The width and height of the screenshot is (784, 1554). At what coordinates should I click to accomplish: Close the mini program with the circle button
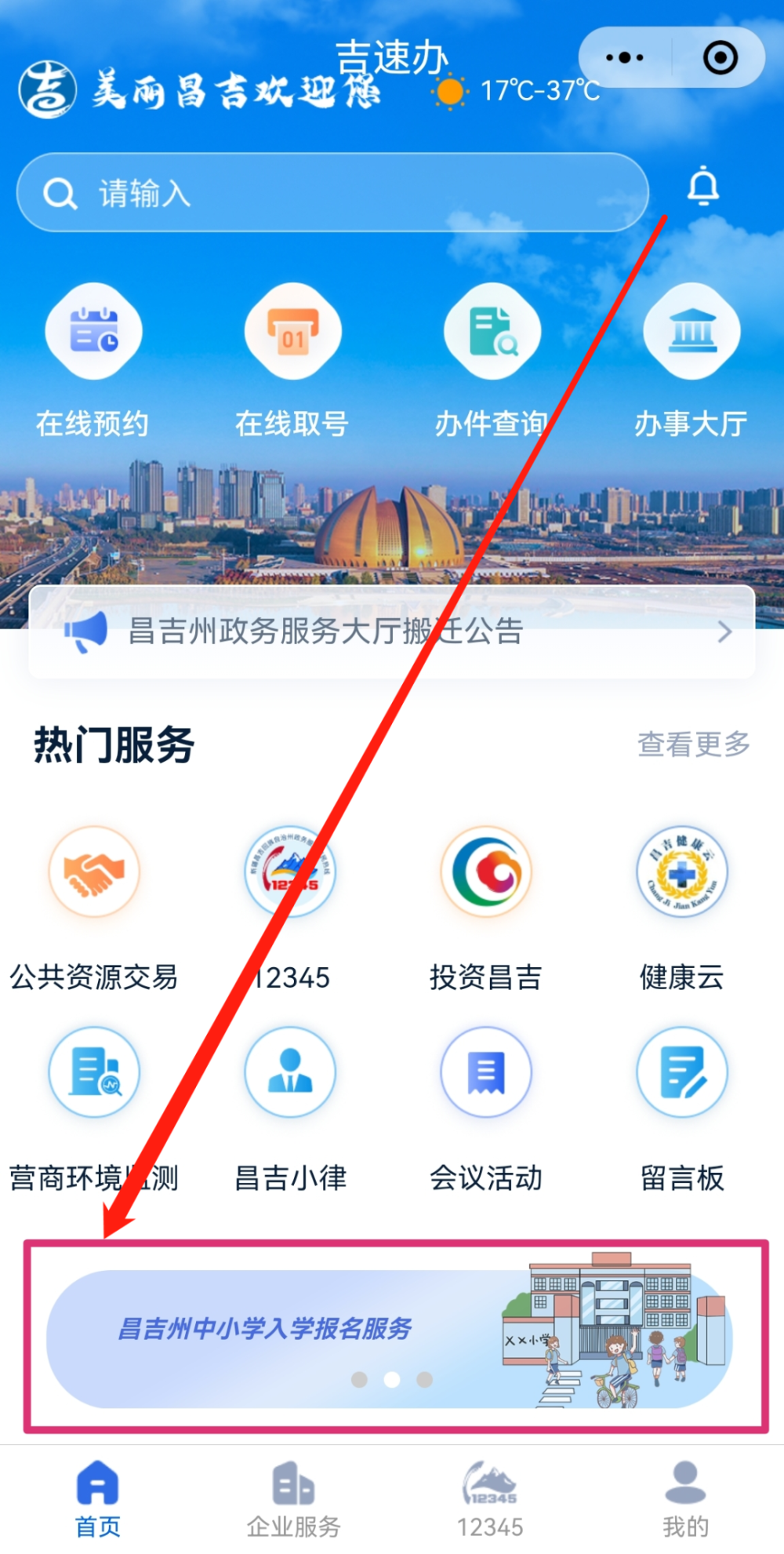point(720,58)
